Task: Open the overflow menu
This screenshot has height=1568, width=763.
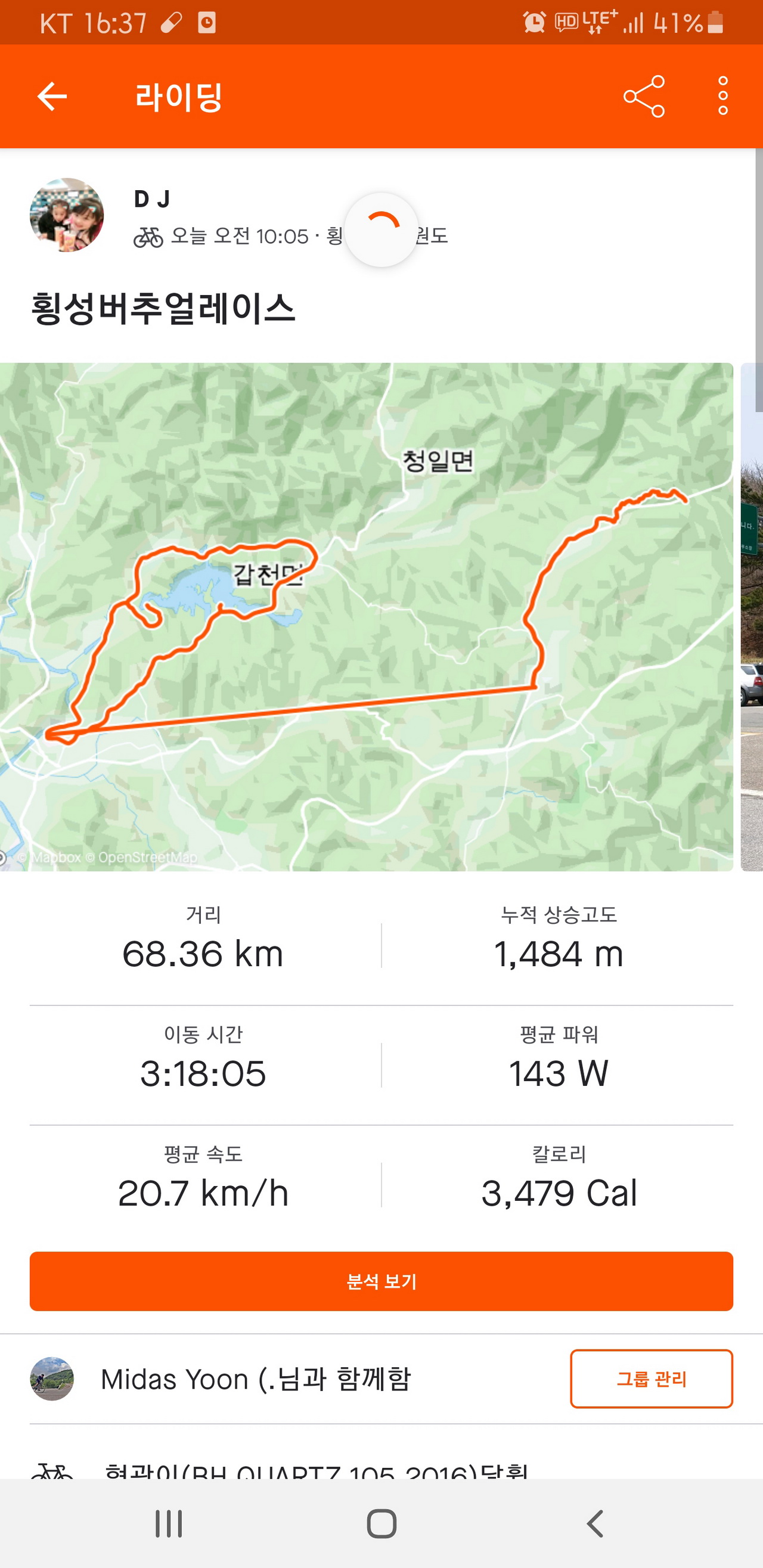Action: pyautogui.click(x=722, y=96)
